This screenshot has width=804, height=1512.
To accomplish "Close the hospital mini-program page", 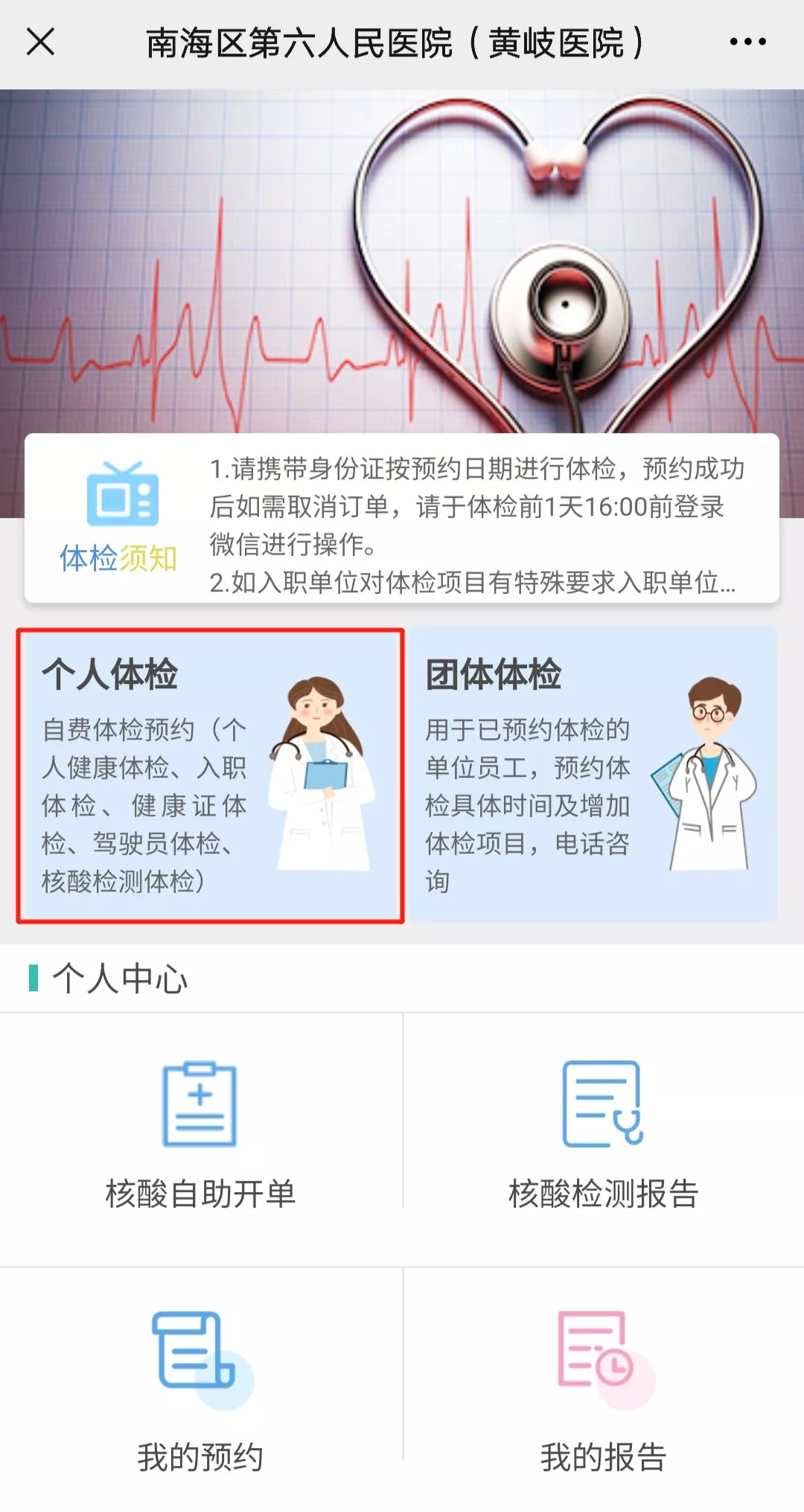I will coord(40,42).
